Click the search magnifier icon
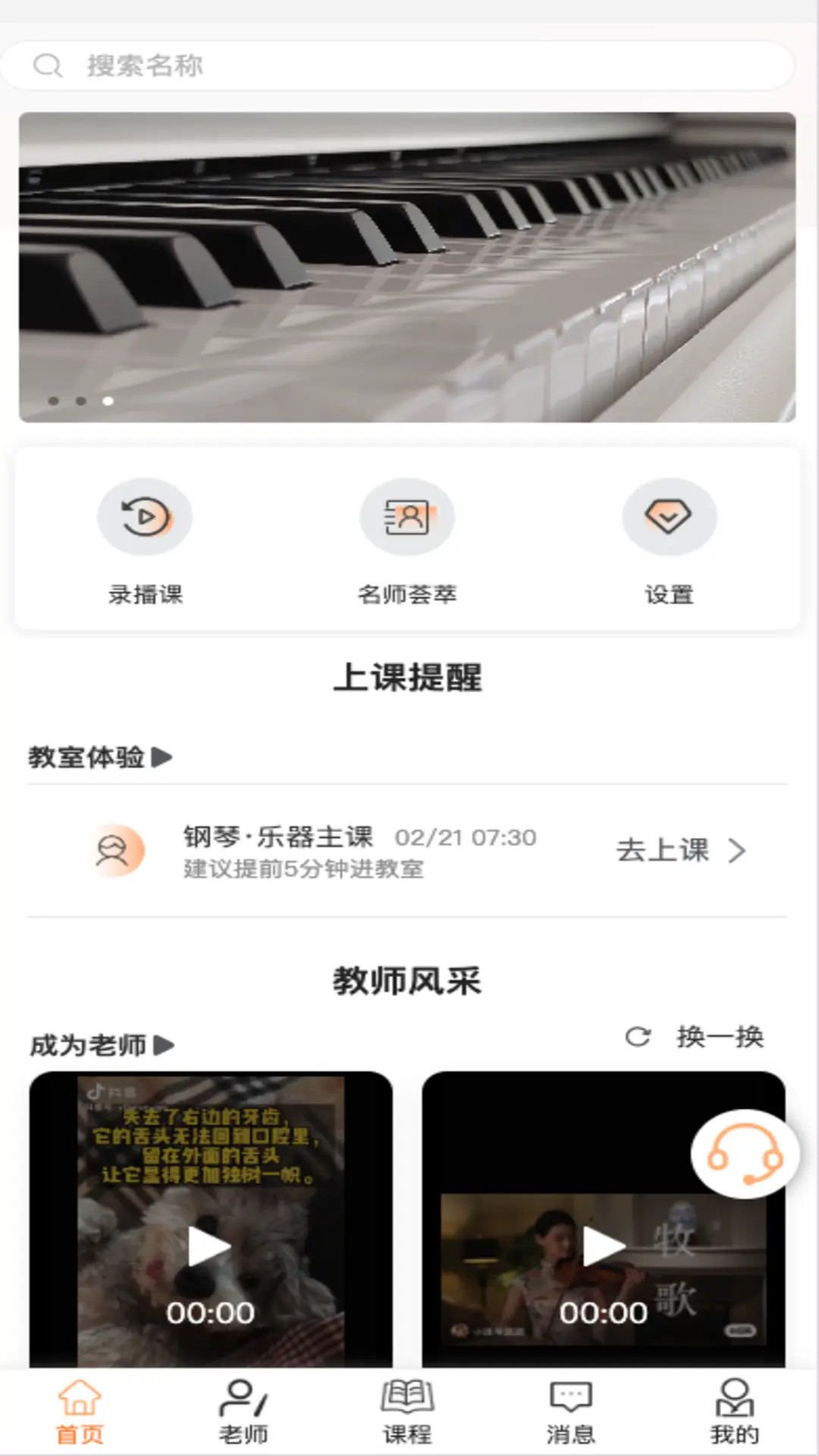The image size is (819, 1456). (x=49, y=65)
